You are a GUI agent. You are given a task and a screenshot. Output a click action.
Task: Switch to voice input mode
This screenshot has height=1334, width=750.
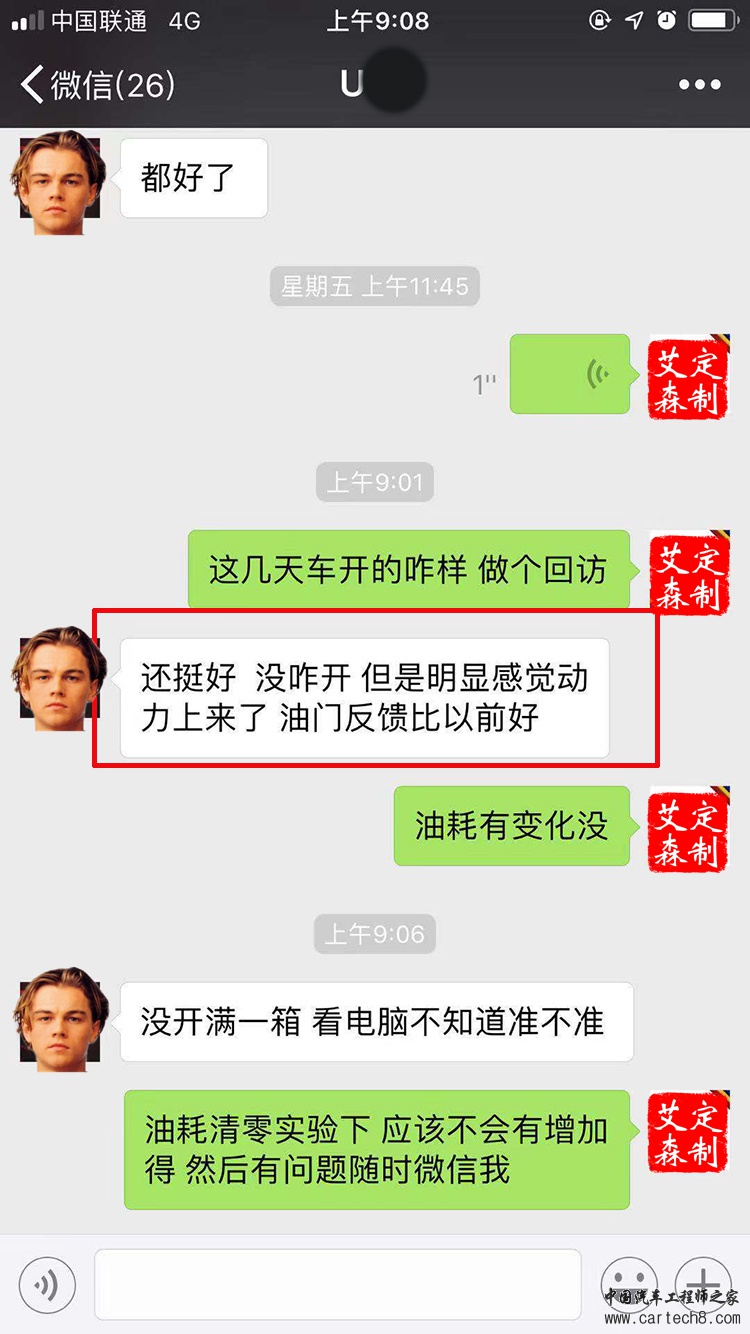[x=46, y=1281]
